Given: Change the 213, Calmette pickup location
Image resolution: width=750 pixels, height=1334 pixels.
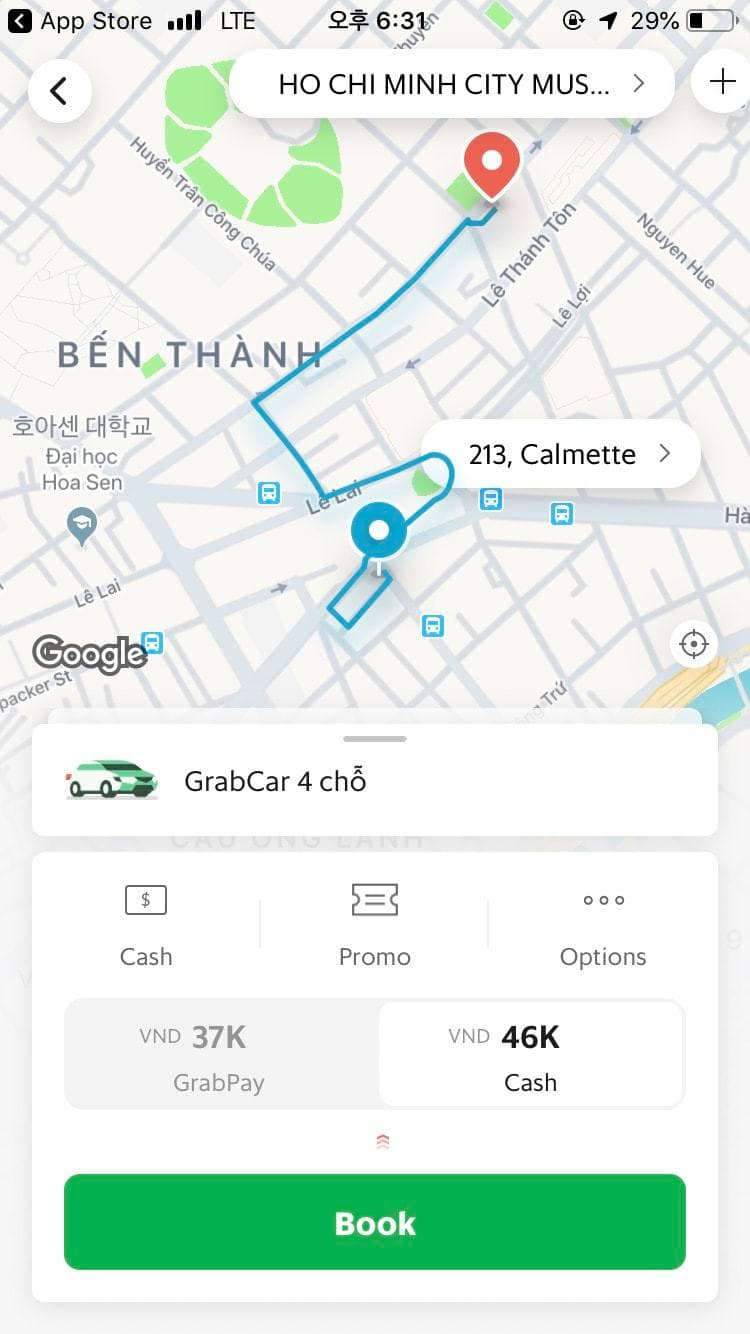Looking at the screenshot, I should click(x=561, y=455).
